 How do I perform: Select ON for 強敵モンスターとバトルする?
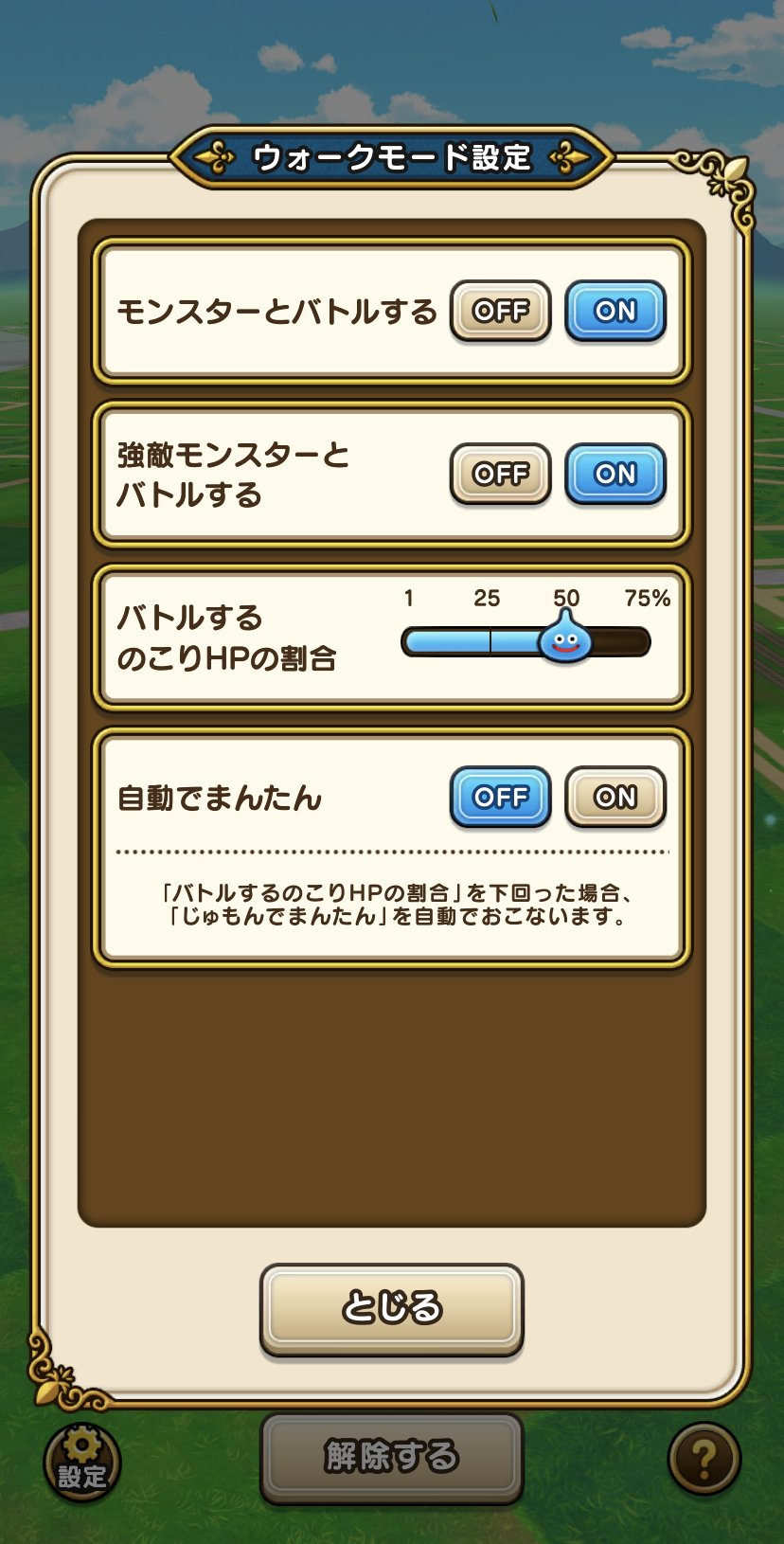coord(615,474)
